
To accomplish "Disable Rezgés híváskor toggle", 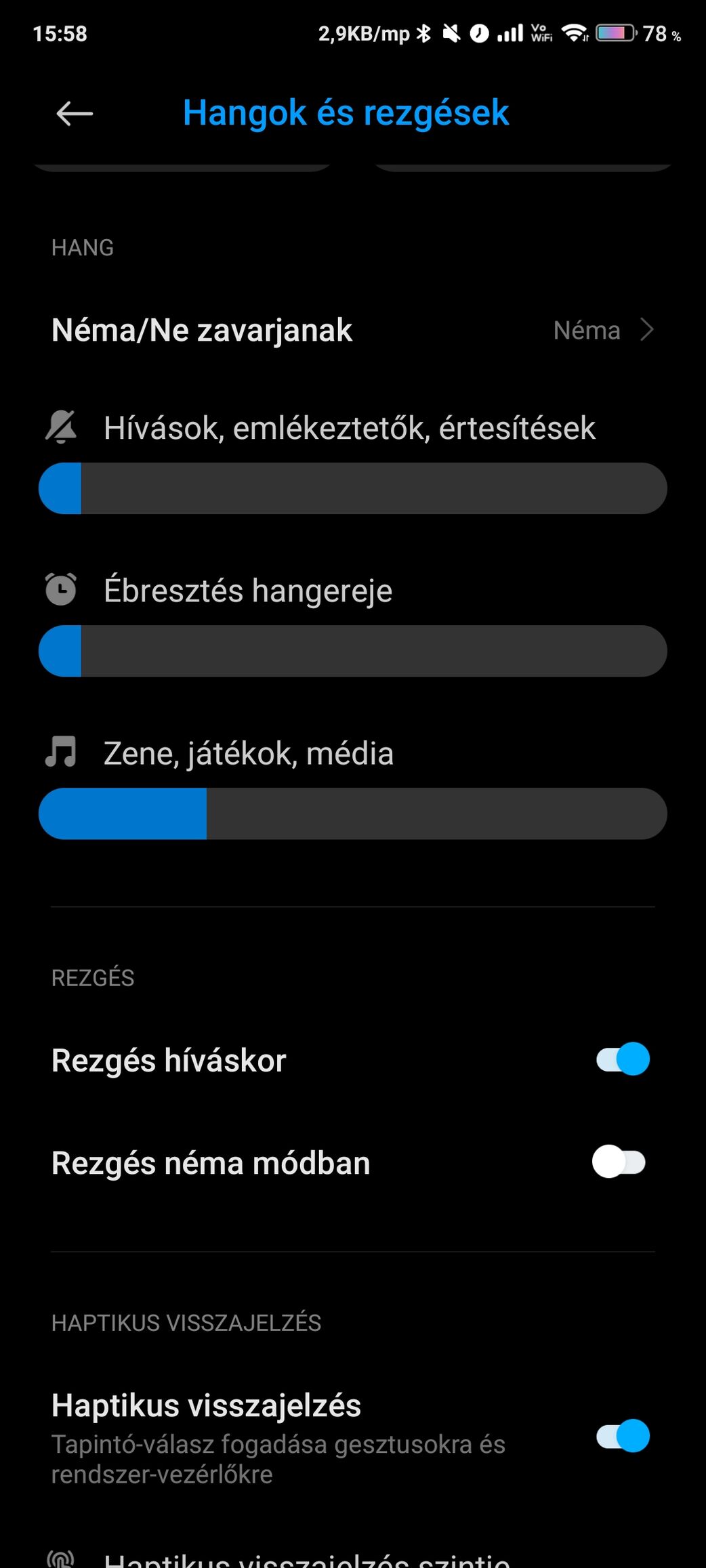I will click(x=622, y=1059).
